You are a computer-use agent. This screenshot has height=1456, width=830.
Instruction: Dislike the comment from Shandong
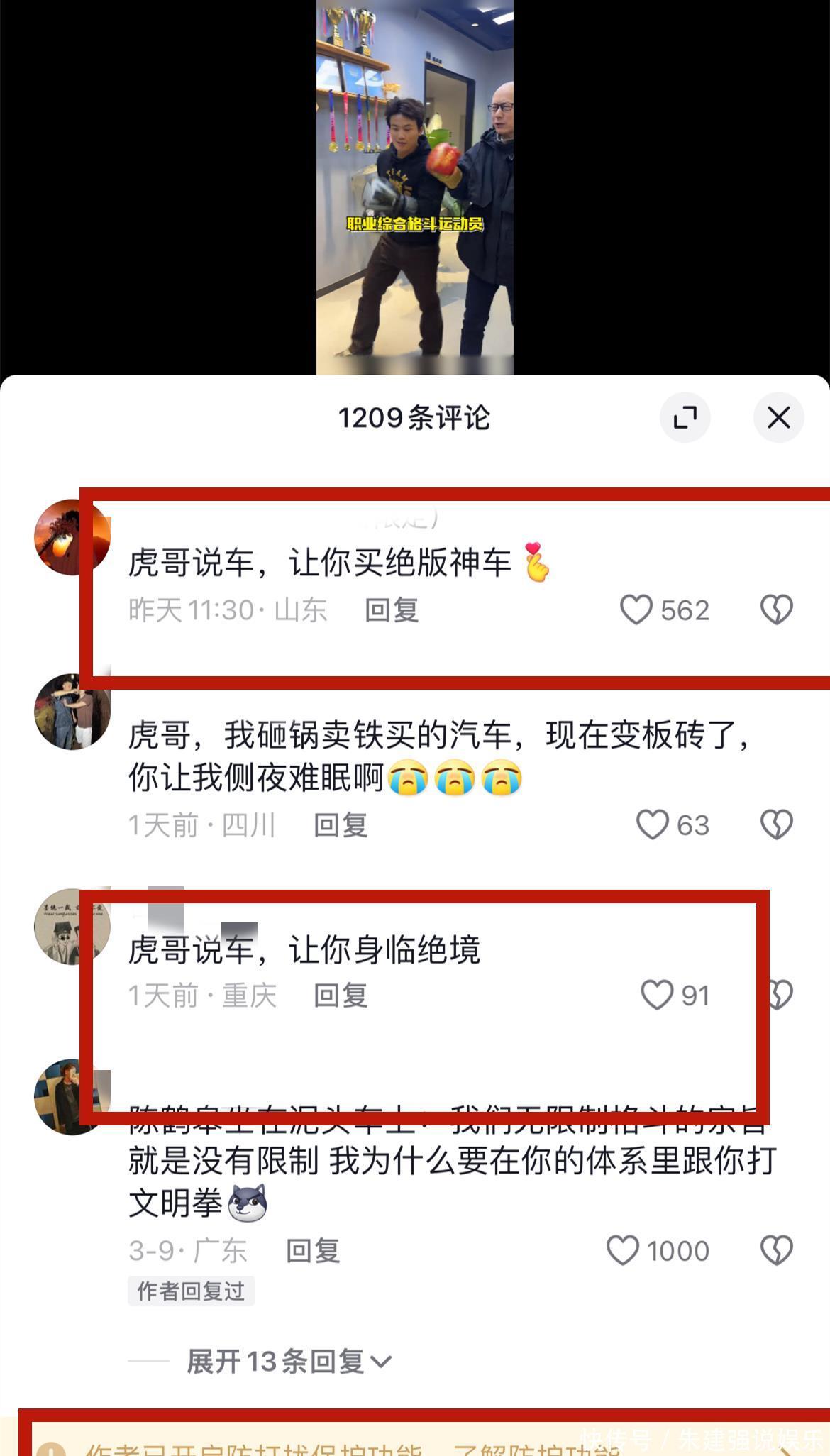[x=776, y=610]
